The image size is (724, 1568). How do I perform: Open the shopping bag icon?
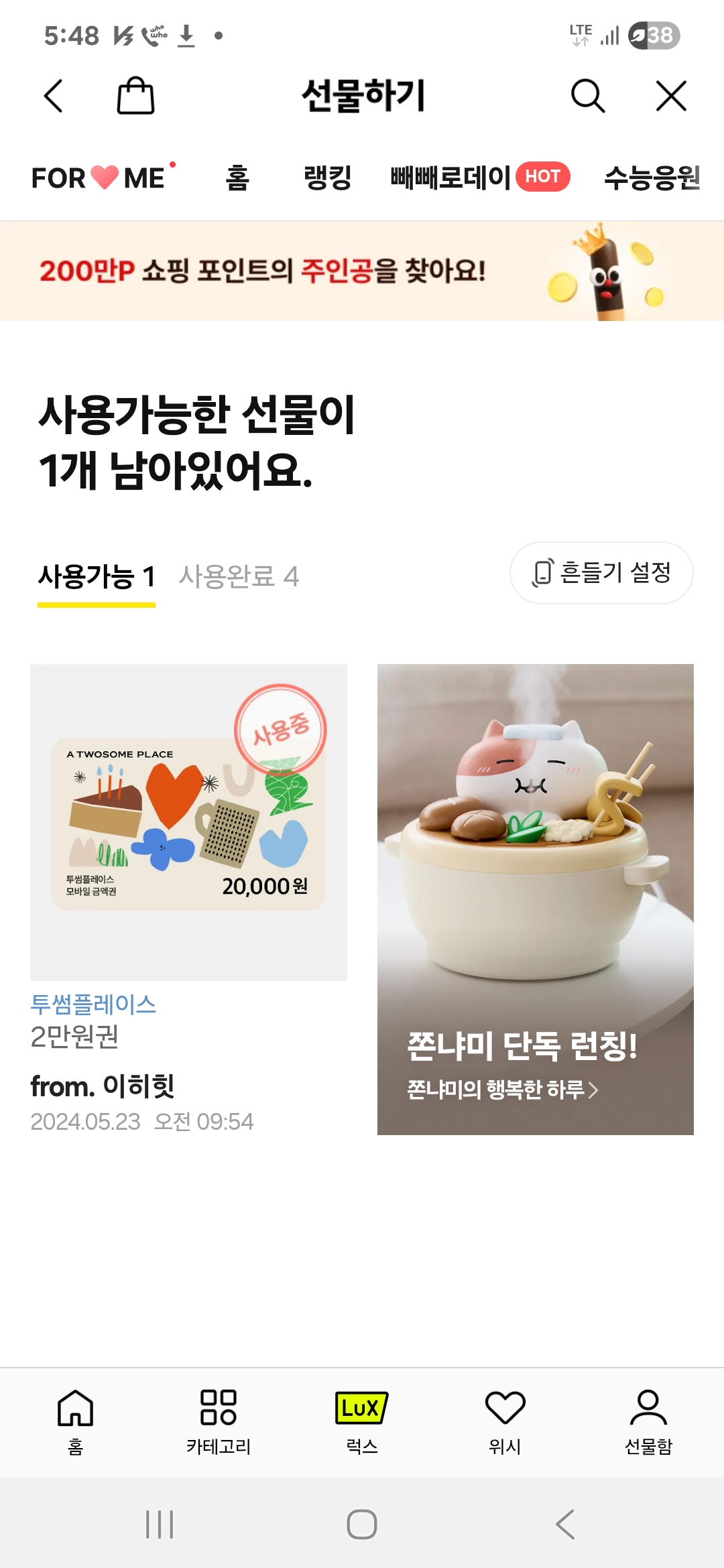tap(135, 96)
